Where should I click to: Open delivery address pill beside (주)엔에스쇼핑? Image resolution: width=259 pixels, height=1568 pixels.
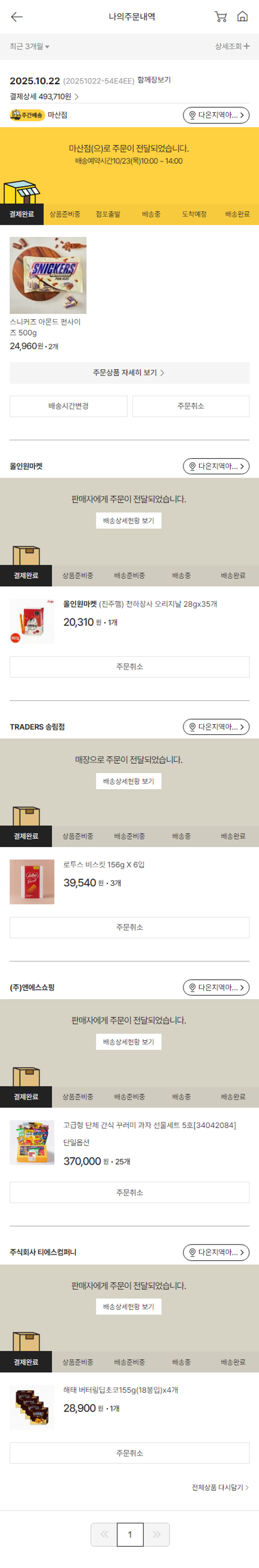point(216,987)
